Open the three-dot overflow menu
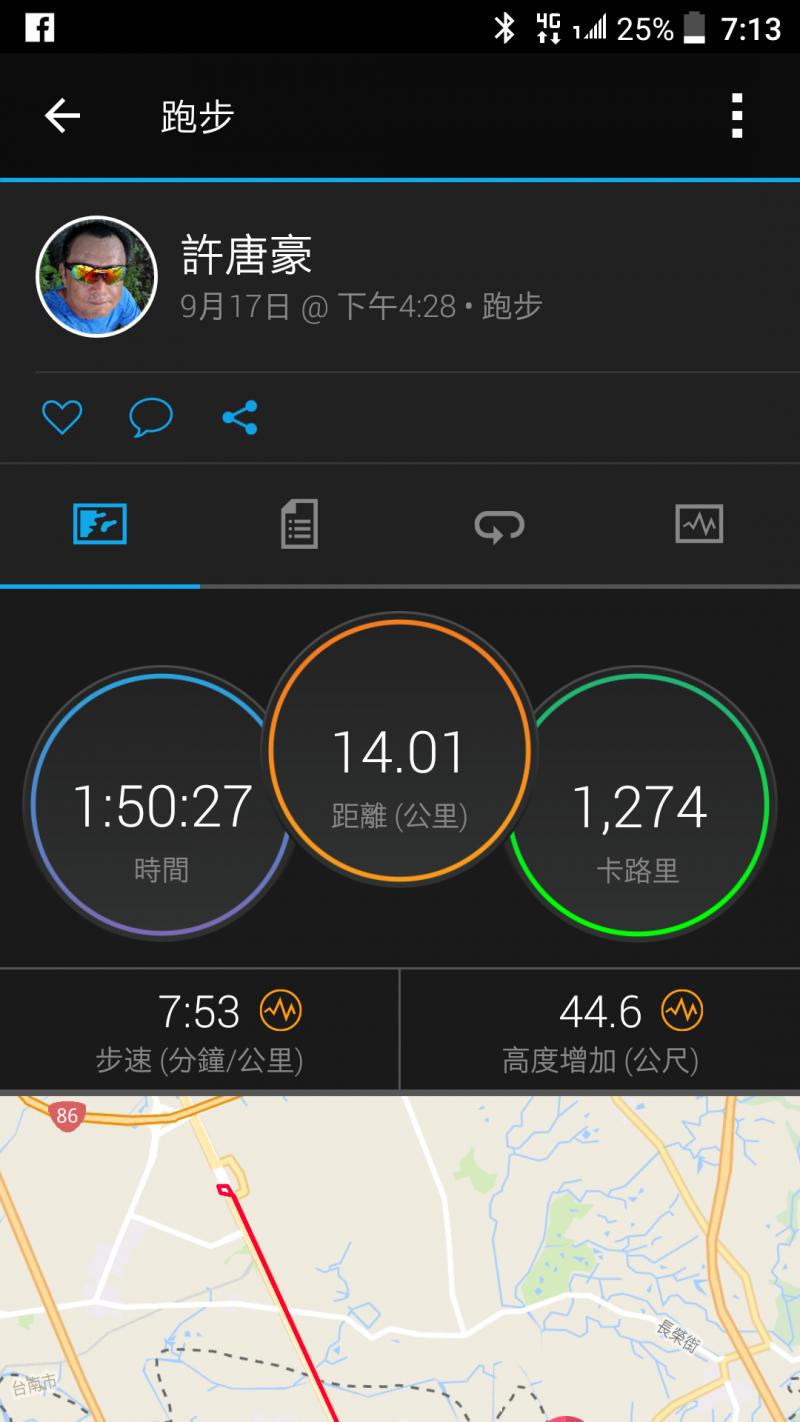800x1422 pixels. coord(737,116)
